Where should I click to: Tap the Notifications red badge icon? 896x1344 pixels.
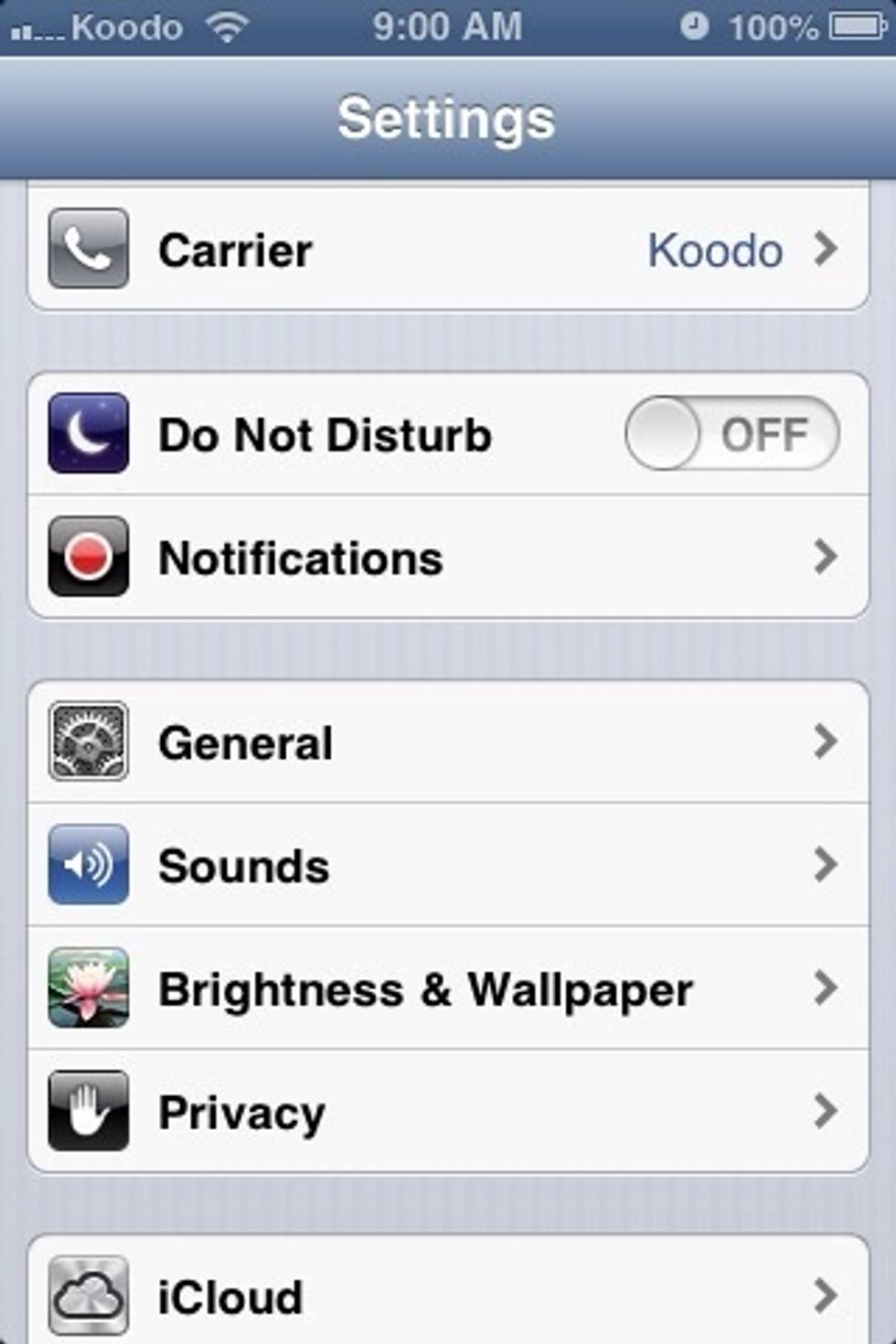tap(89, 558)
